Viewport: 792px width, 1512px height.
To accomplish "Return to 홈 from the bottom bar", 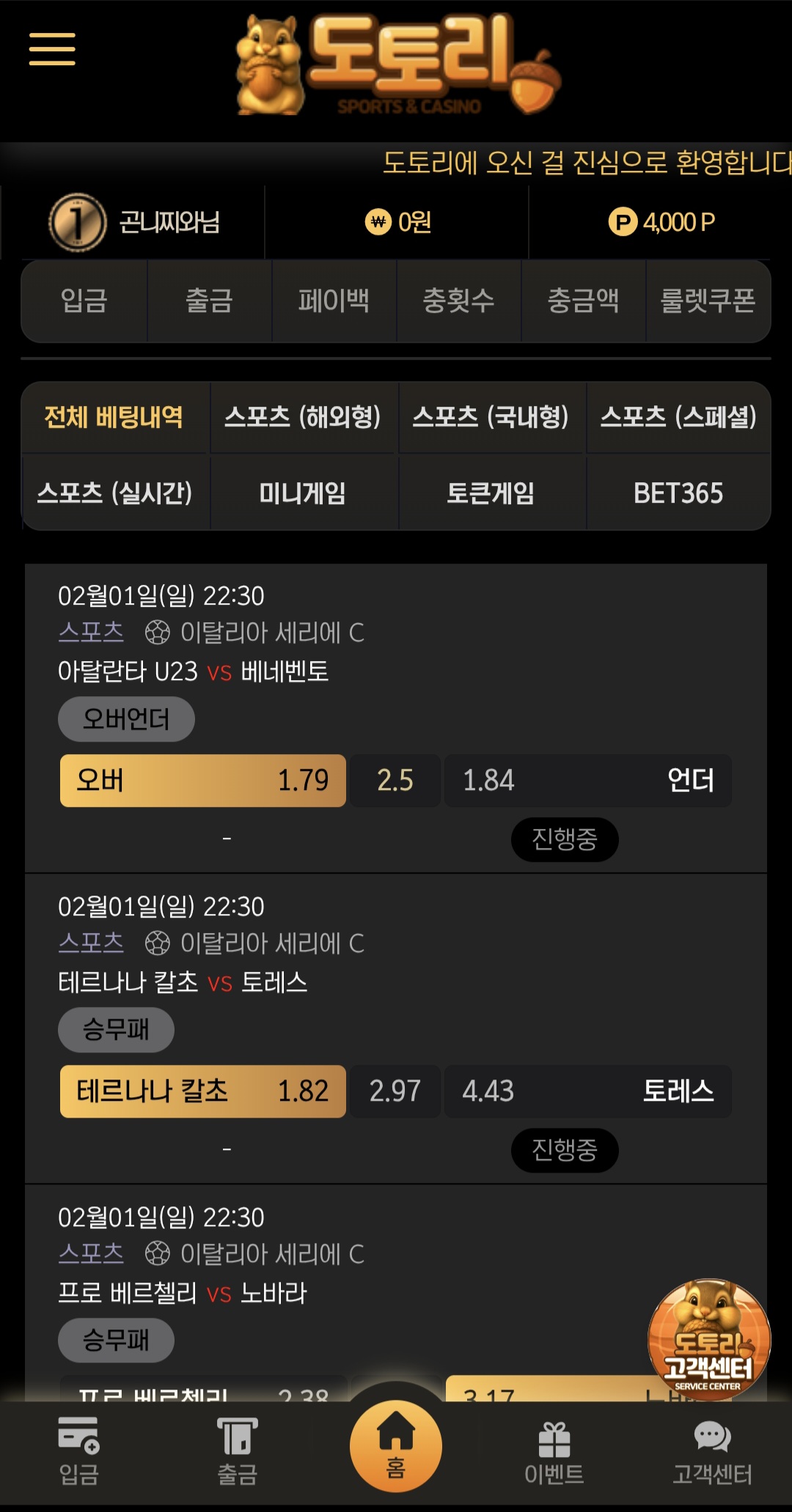I will pyautogui.click(x=396, y=1446).
